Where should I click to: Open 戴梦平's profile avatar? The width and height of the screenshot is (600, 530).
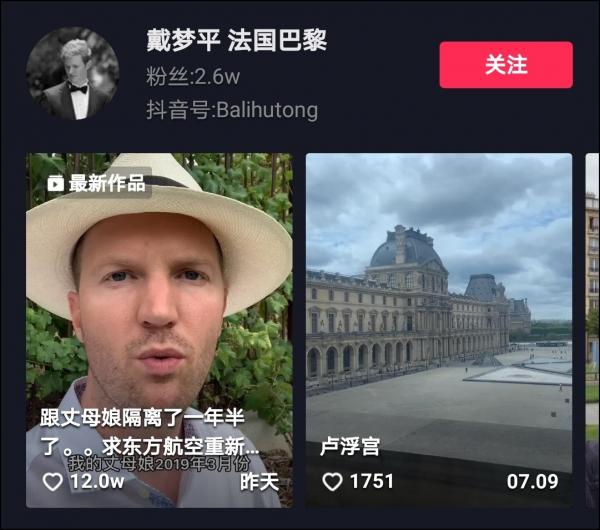72,73
